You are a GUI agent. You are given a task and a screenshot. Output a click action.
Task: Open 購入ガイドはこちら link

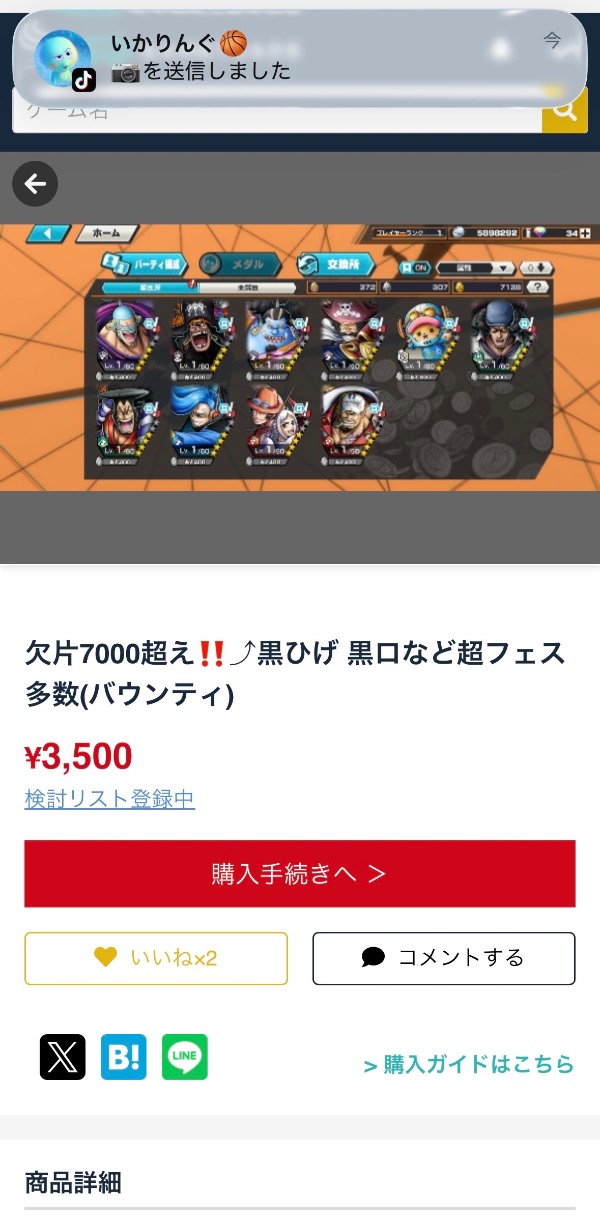click(x=469, y=1065)
